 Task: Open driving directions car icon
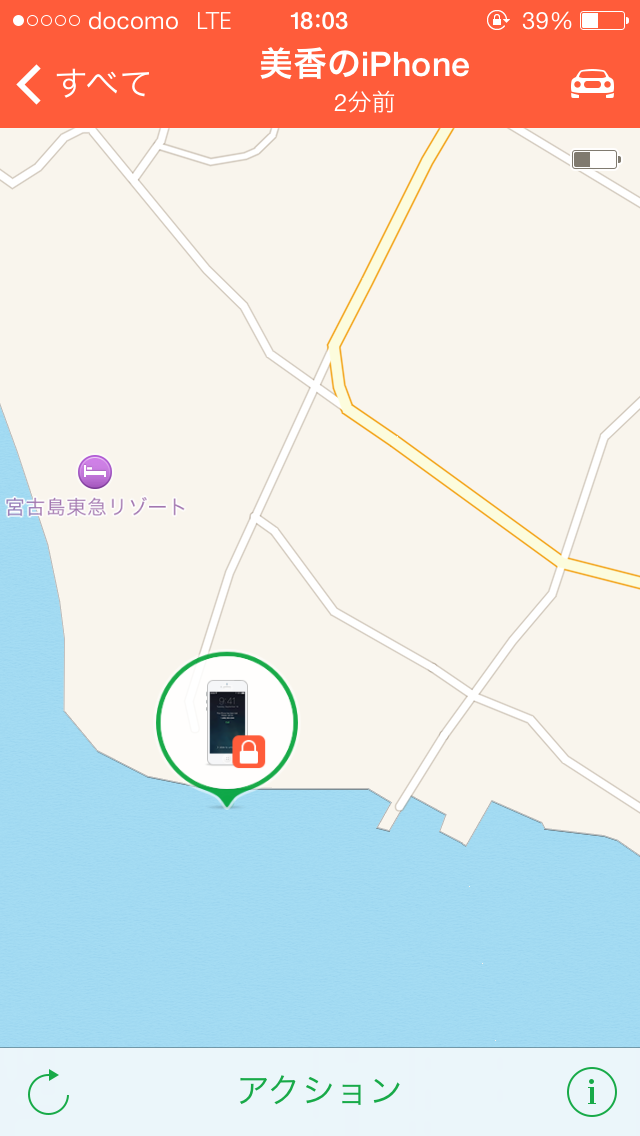coord(592,84)
